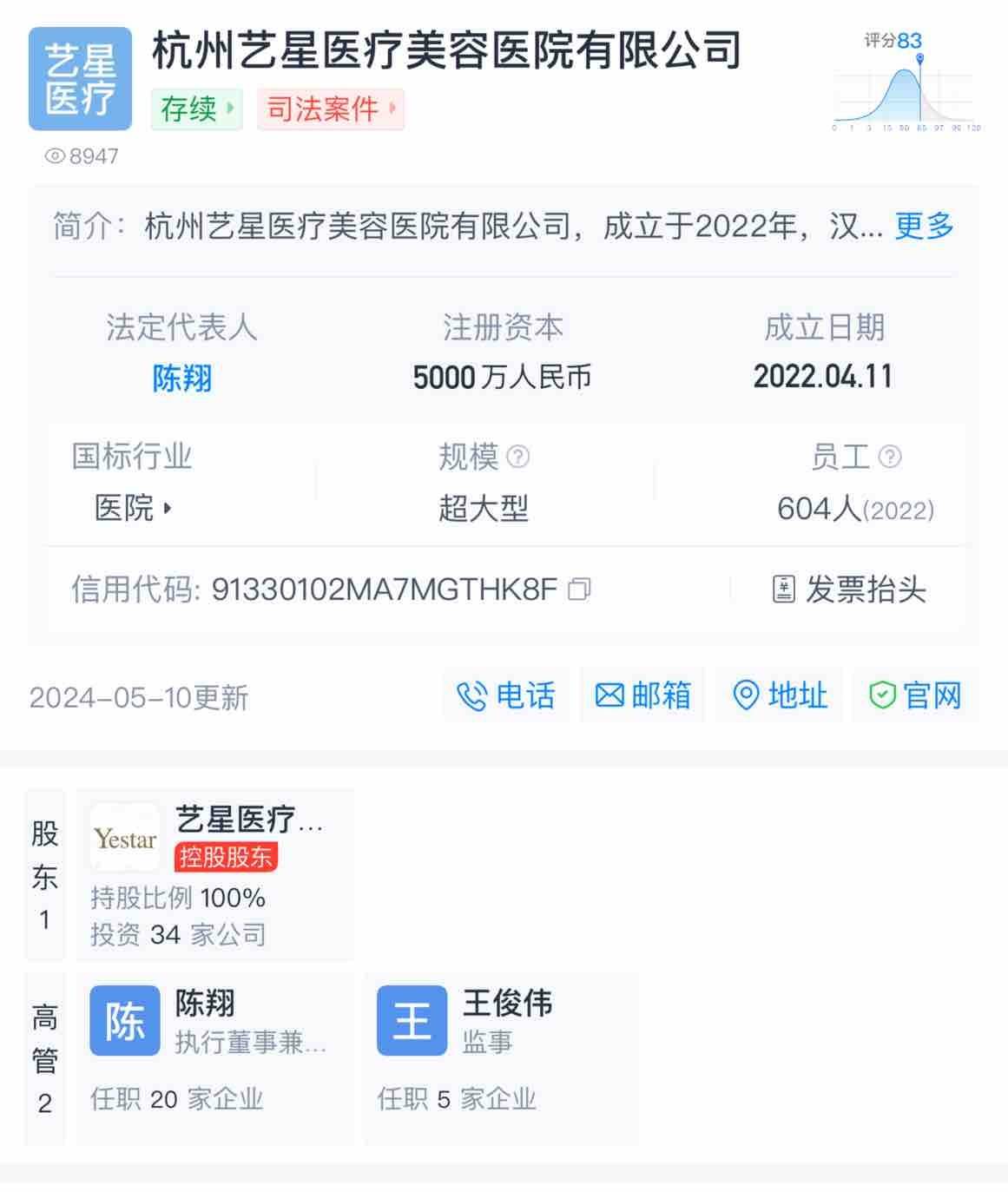
Task: Show the 规模 help tooltip
Action: (517, 457)
